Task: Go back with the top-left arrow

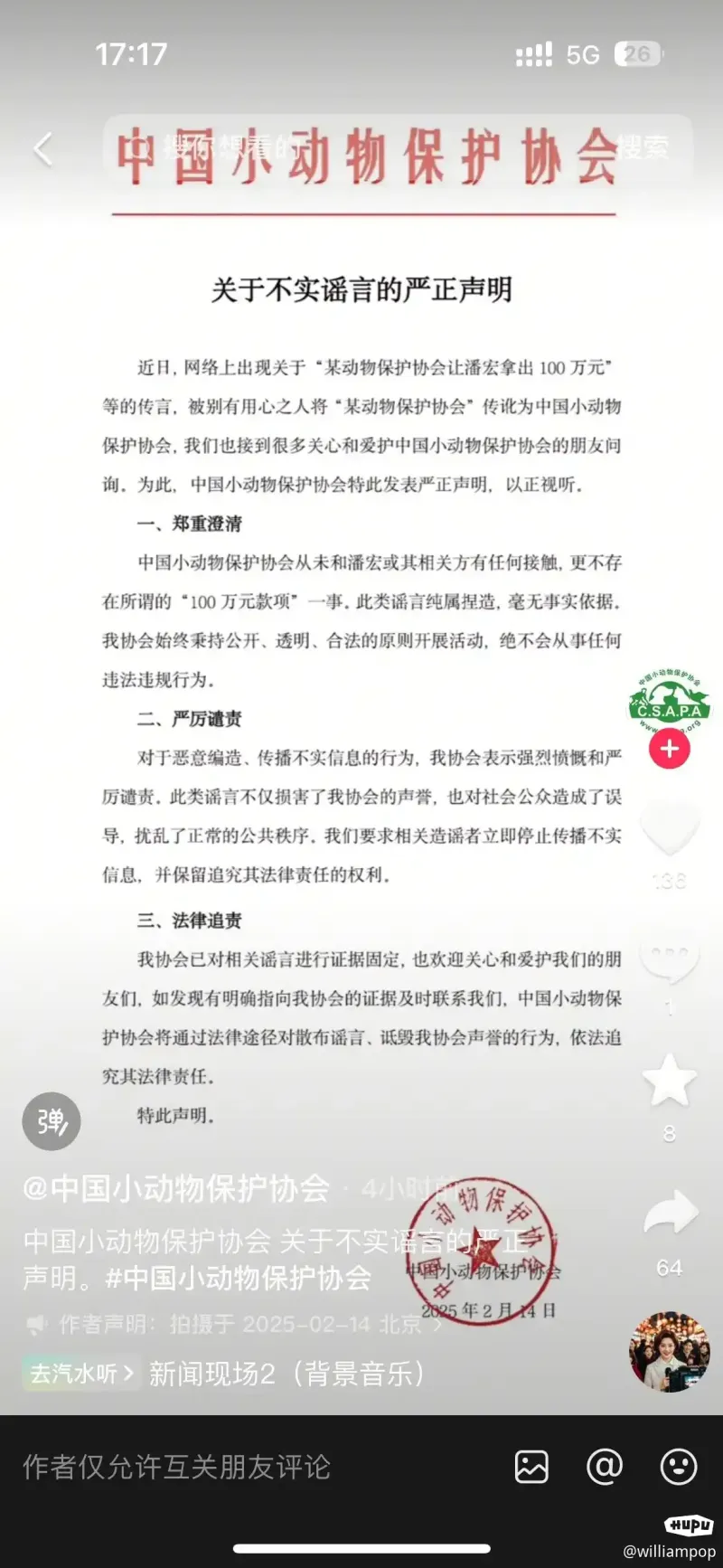Action: point(42,148)
